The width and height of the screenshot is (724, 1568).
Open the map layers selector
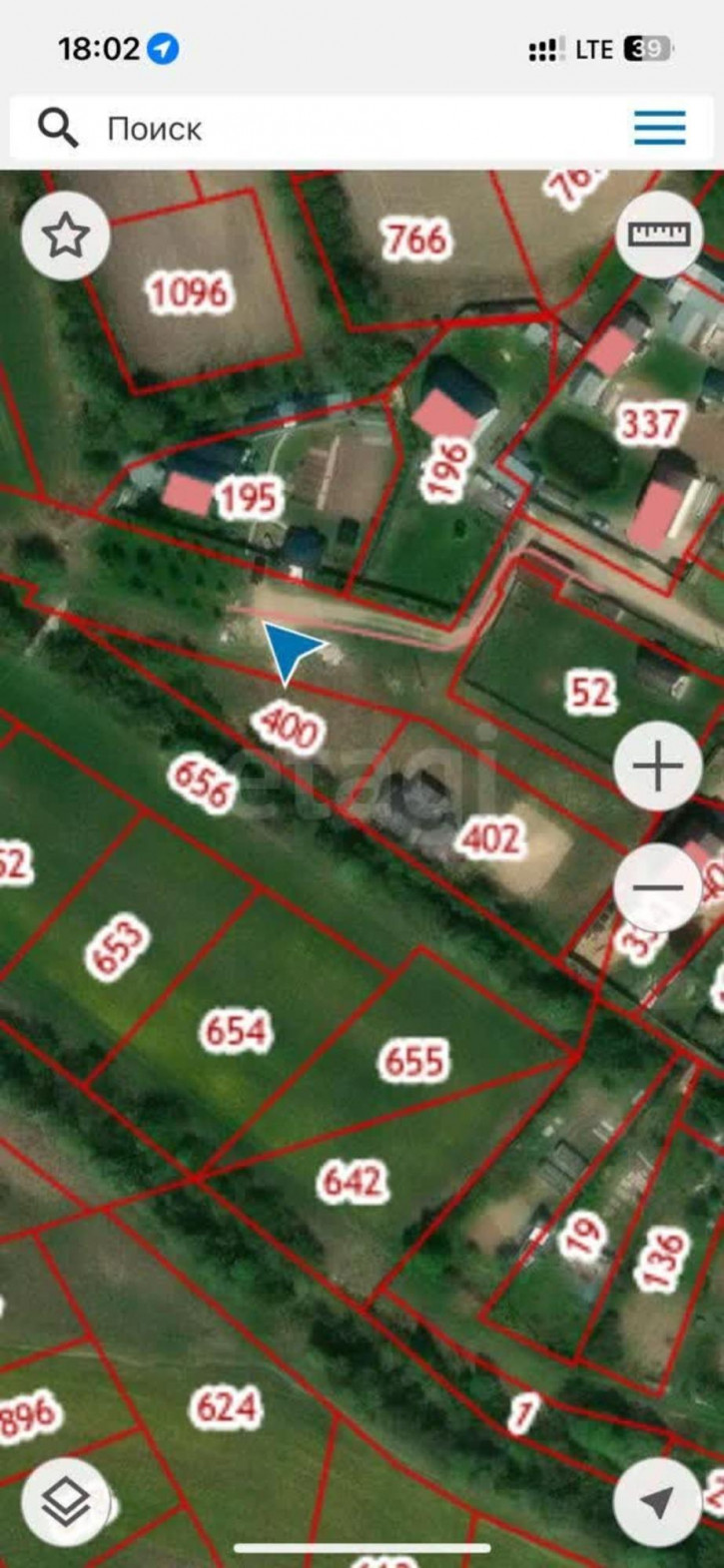pos(66,1501)
